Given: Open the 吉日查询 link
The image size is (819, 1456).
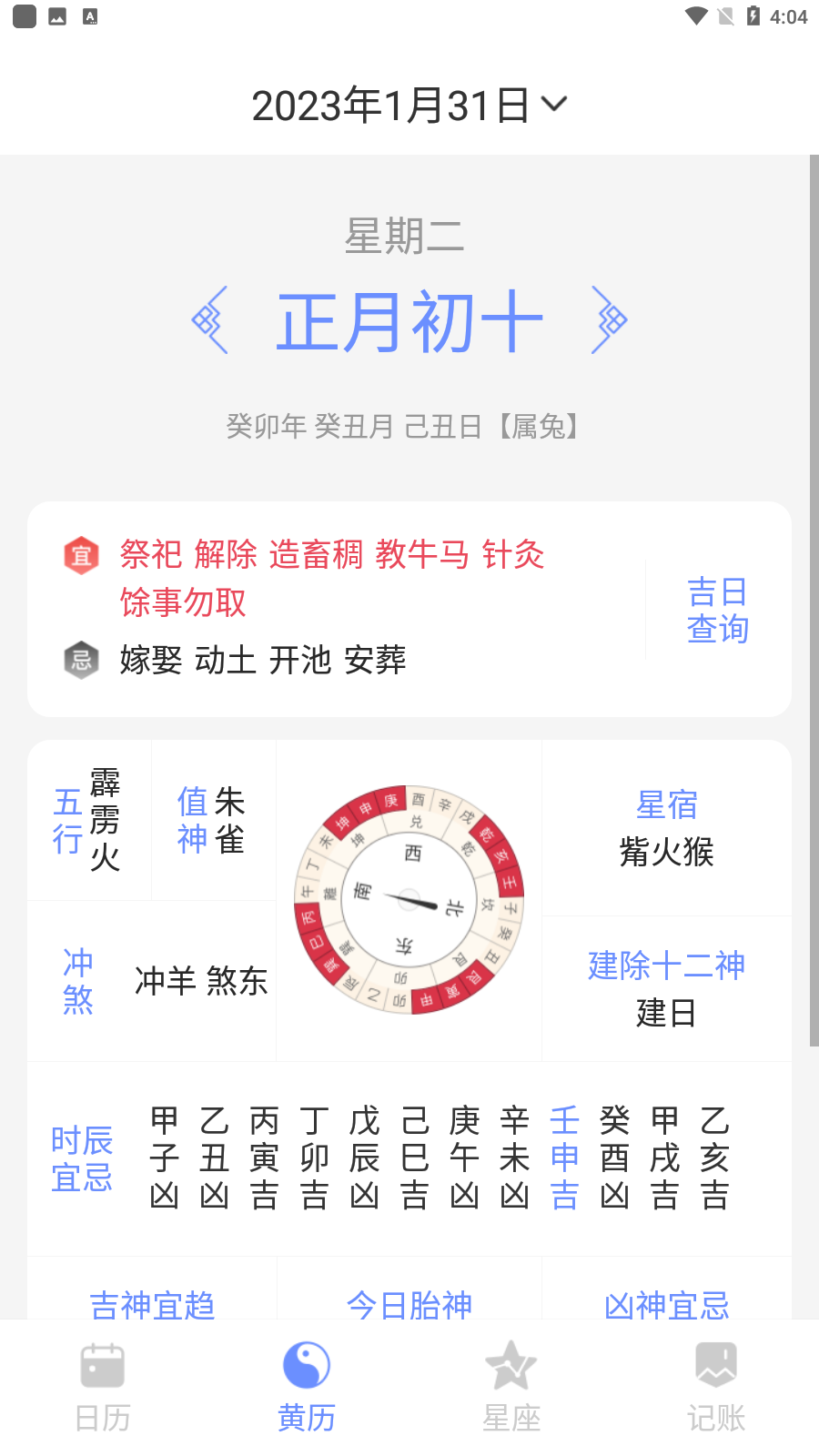Looking at the screenshot, I should point(718,610).
